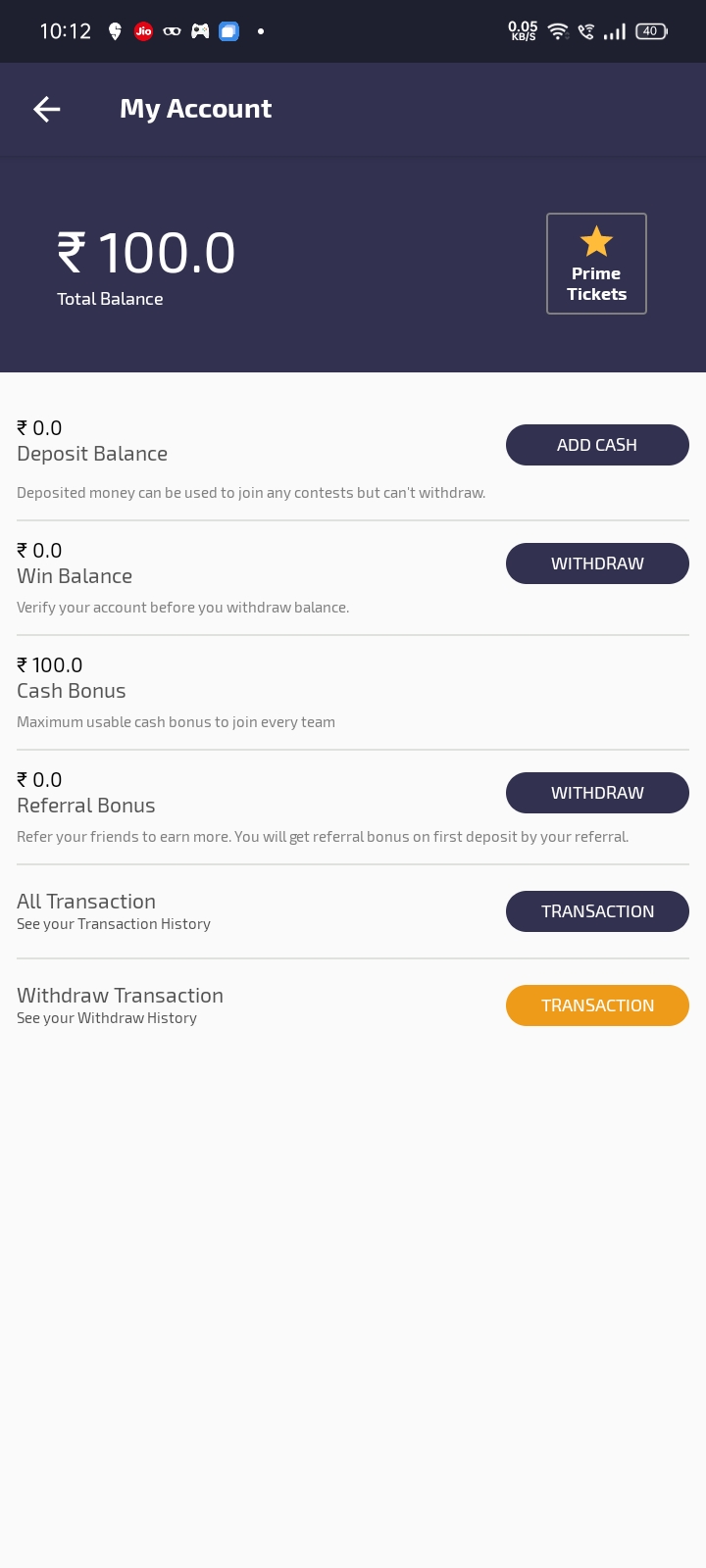The width and height of the screenshot is (706, 1568).
Task: Select the My Account title
Action: tap(195, 109)
